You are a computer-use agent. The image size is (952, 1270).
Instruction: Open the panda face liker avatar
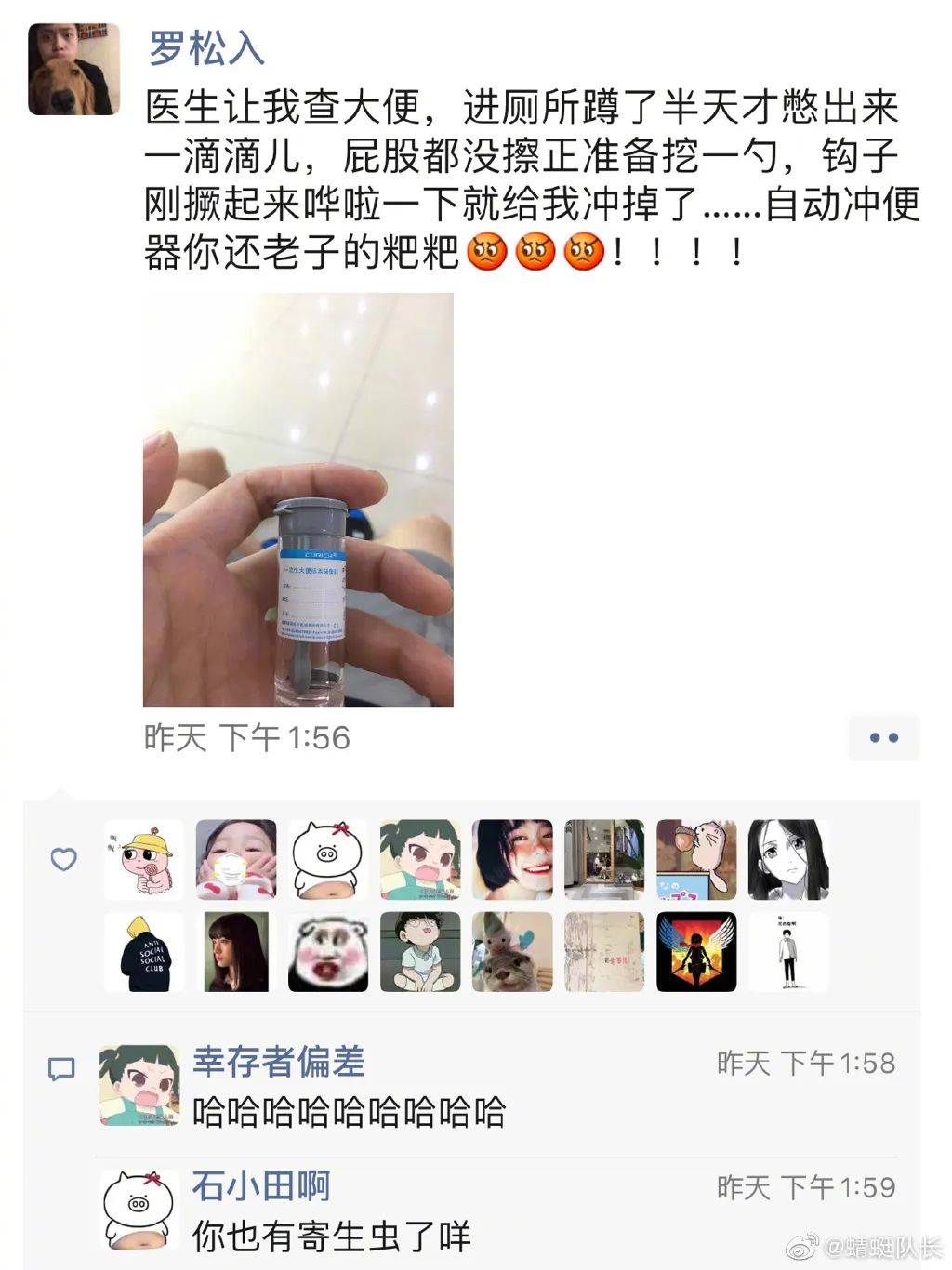(328, 952)
